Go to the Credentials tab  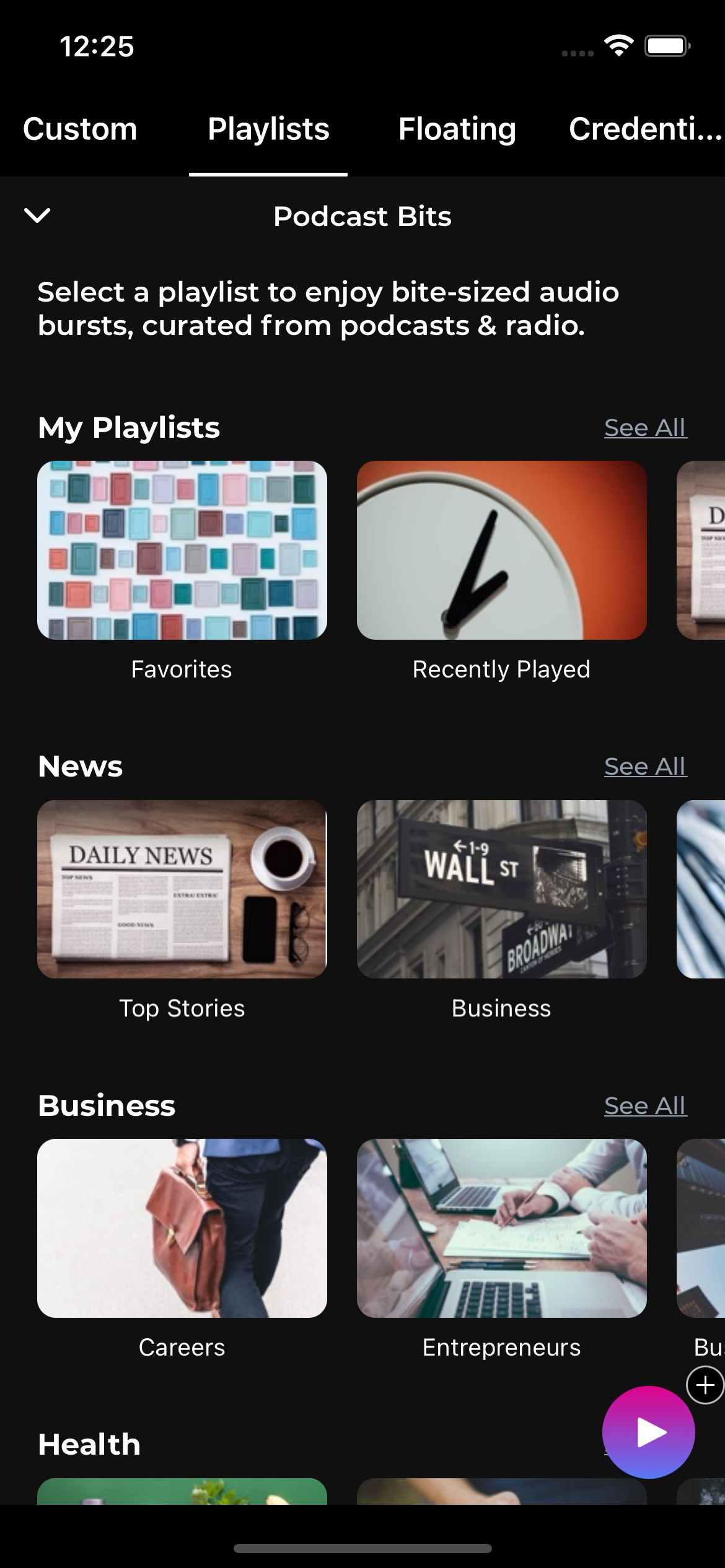[x=644, y=129]
